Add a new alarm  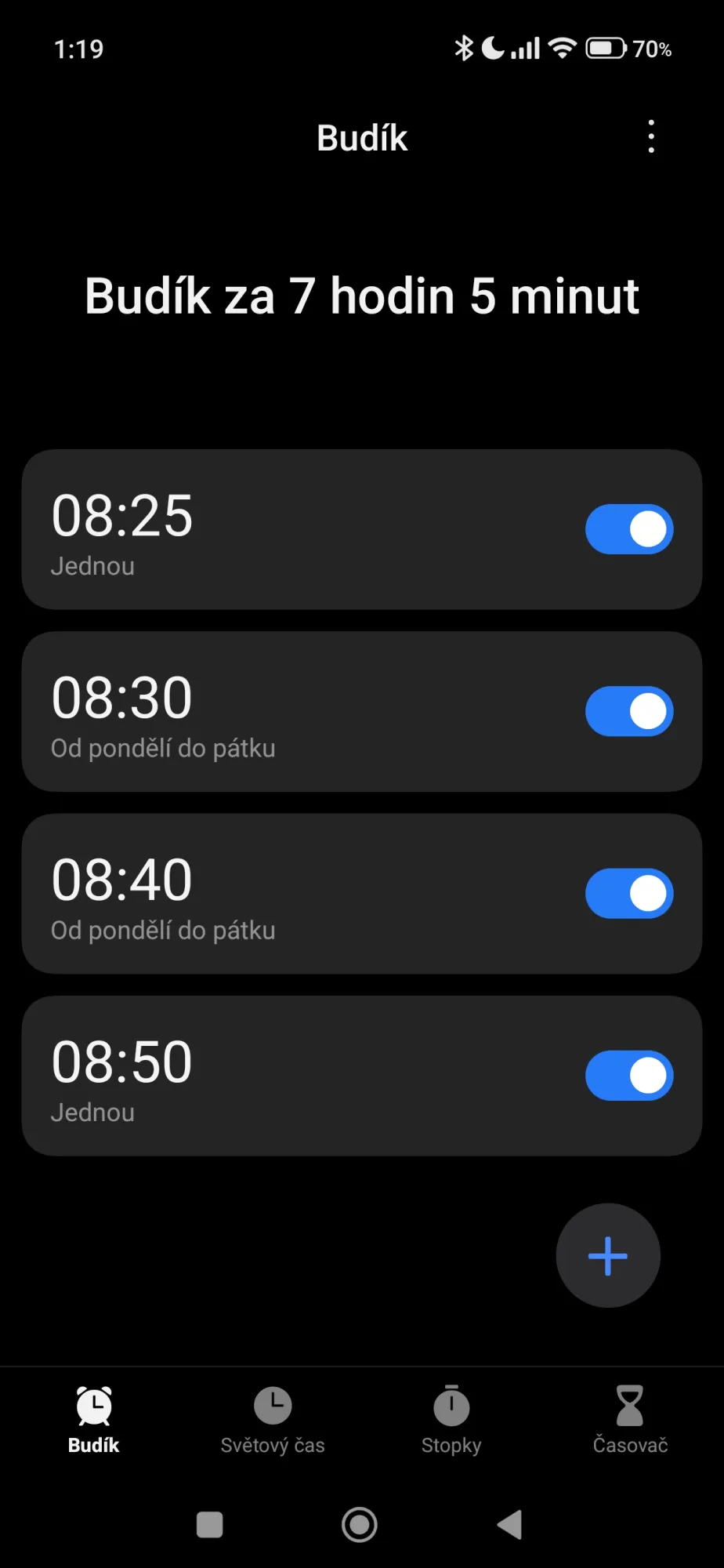(x=608, y=1255)
